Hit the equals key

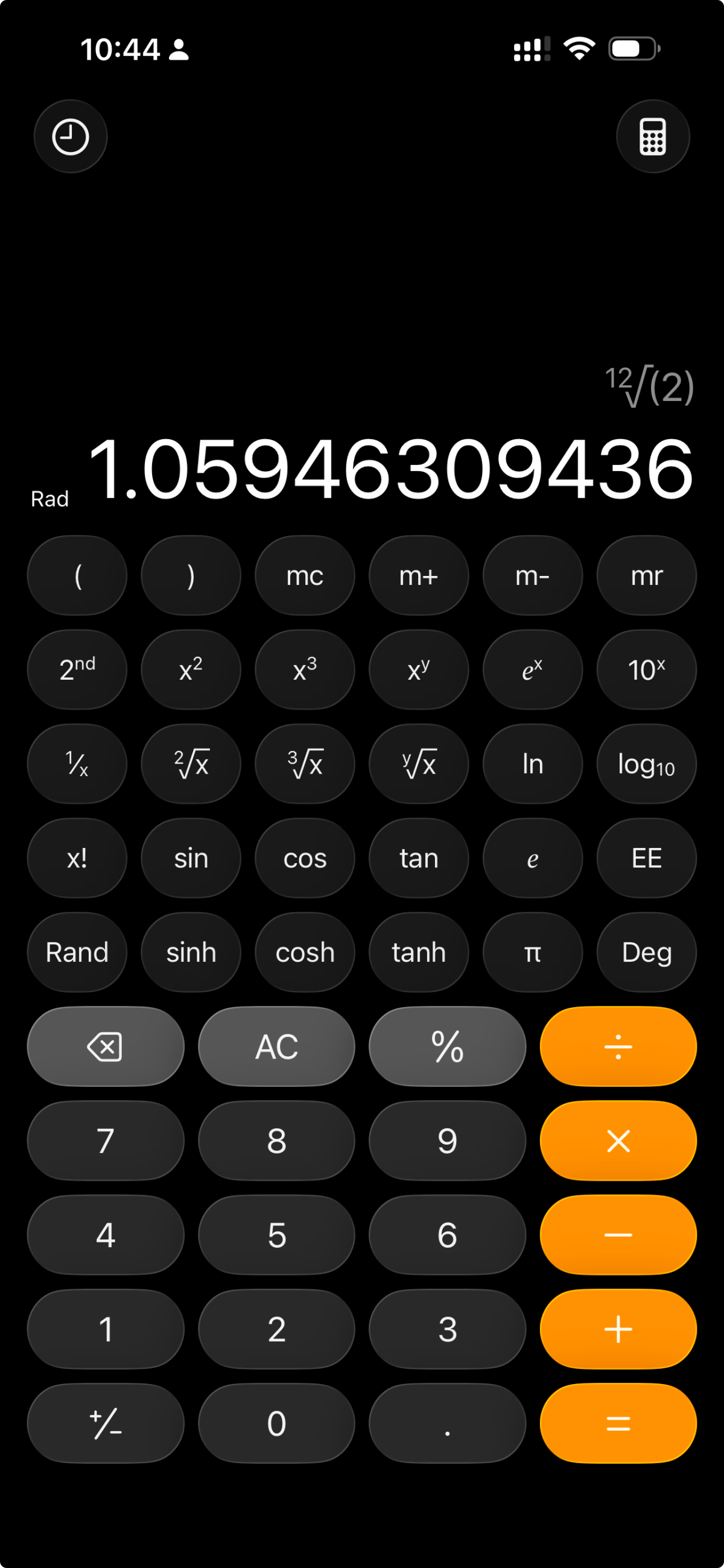coord(617,1423)
